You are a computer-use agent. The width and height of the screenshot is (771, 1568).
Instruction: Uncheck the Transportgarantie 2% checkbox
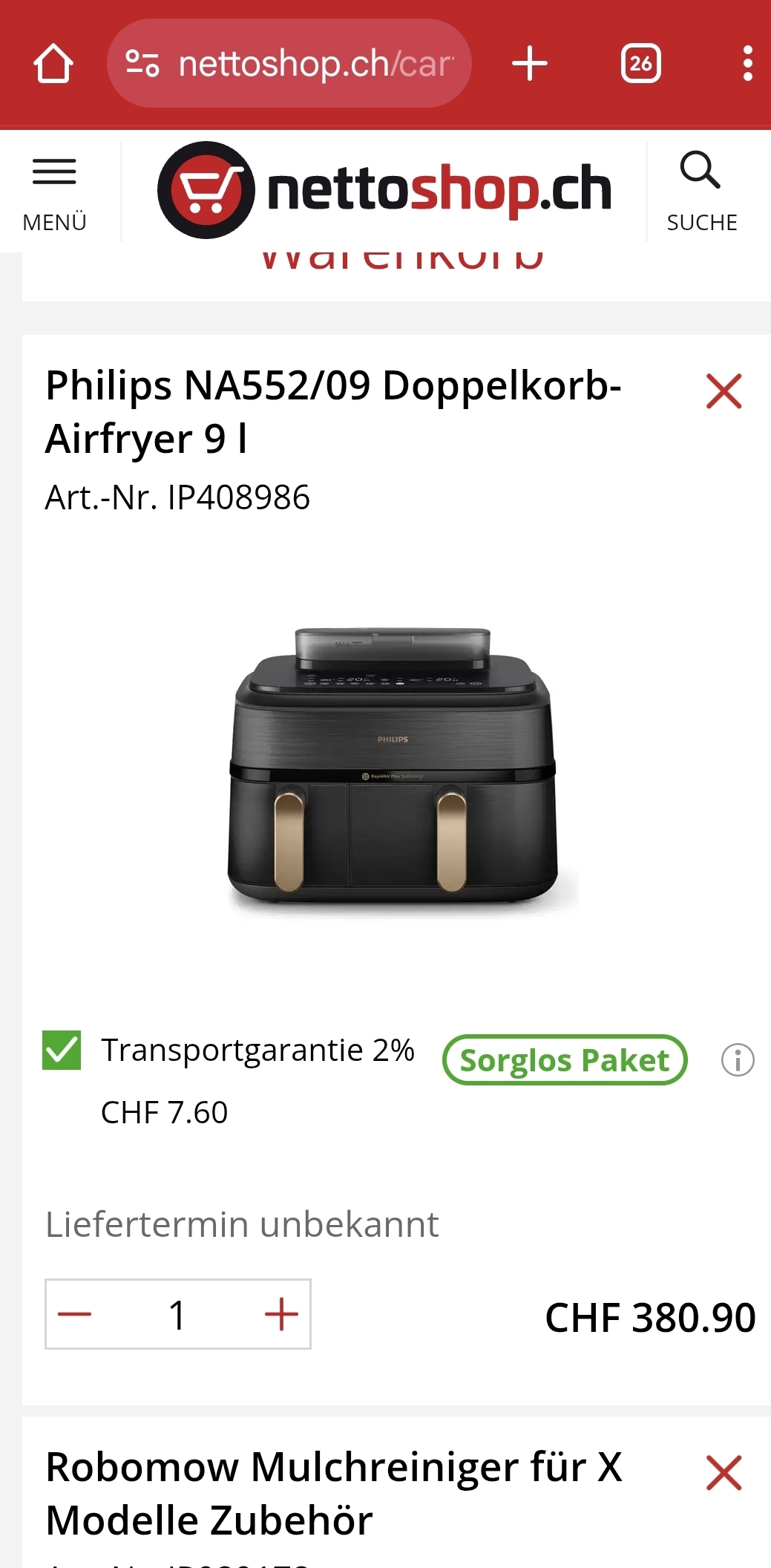(x=62, y=1051)
